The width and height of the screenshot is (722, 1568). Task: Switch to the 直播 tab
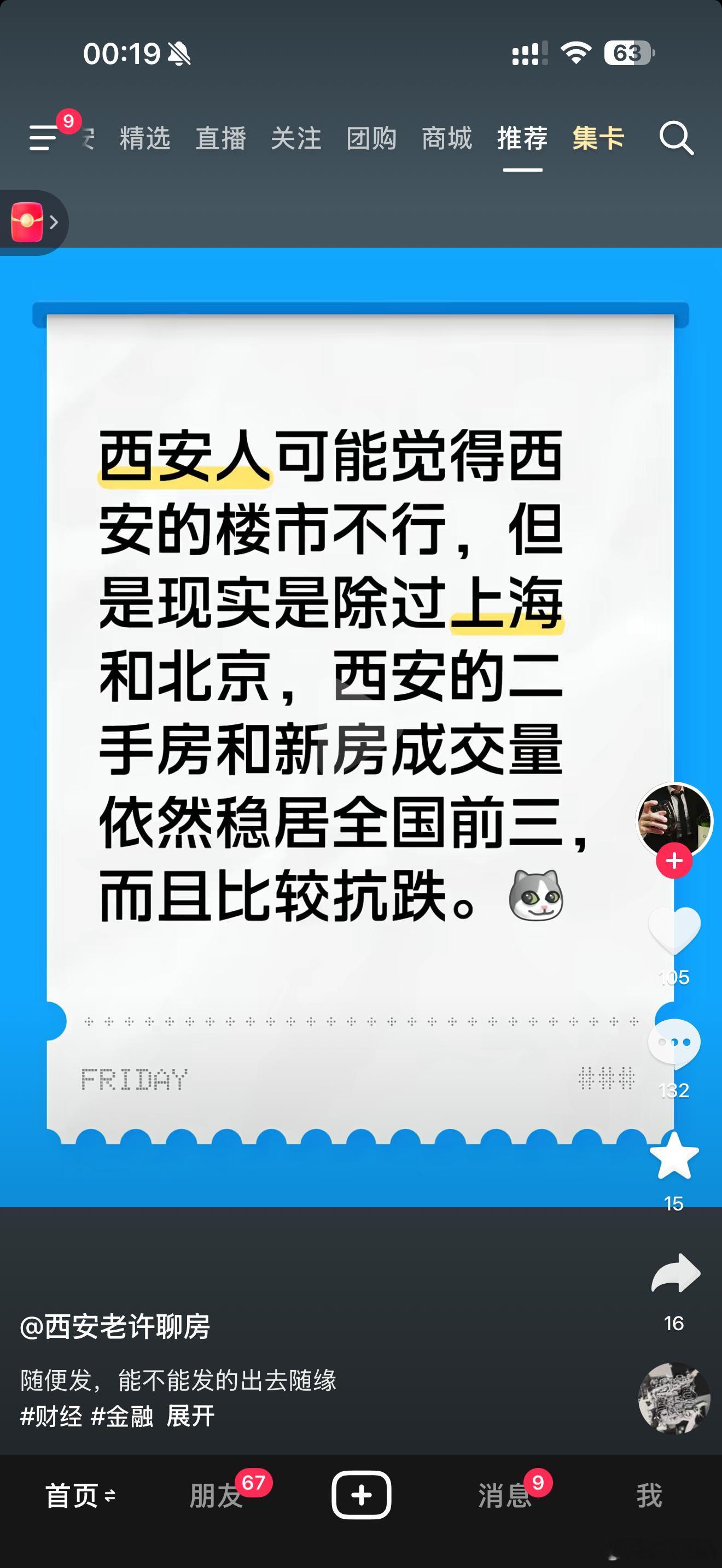pos(220,139)
